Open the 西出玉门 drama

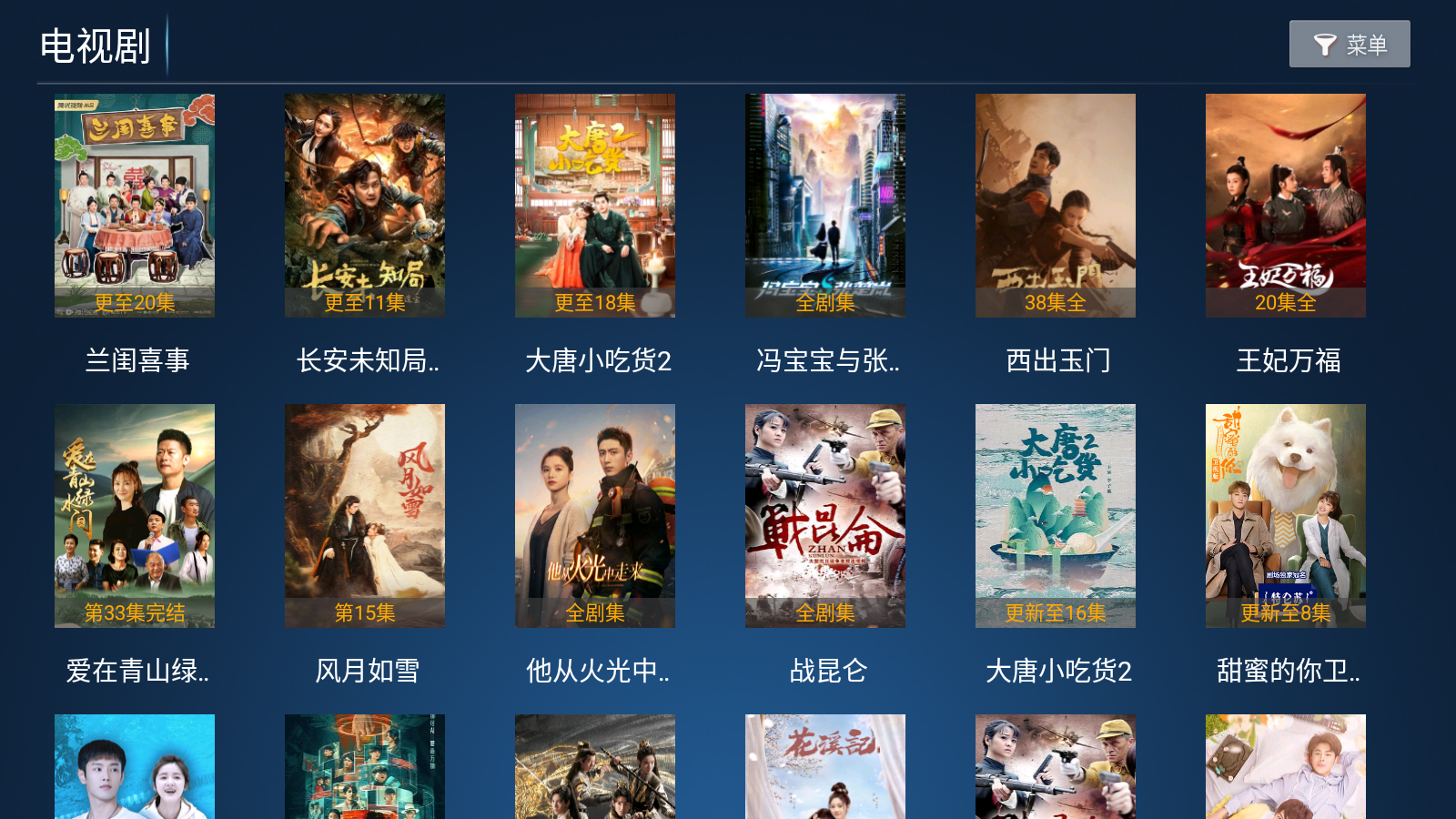click(x=1056, y=206)
